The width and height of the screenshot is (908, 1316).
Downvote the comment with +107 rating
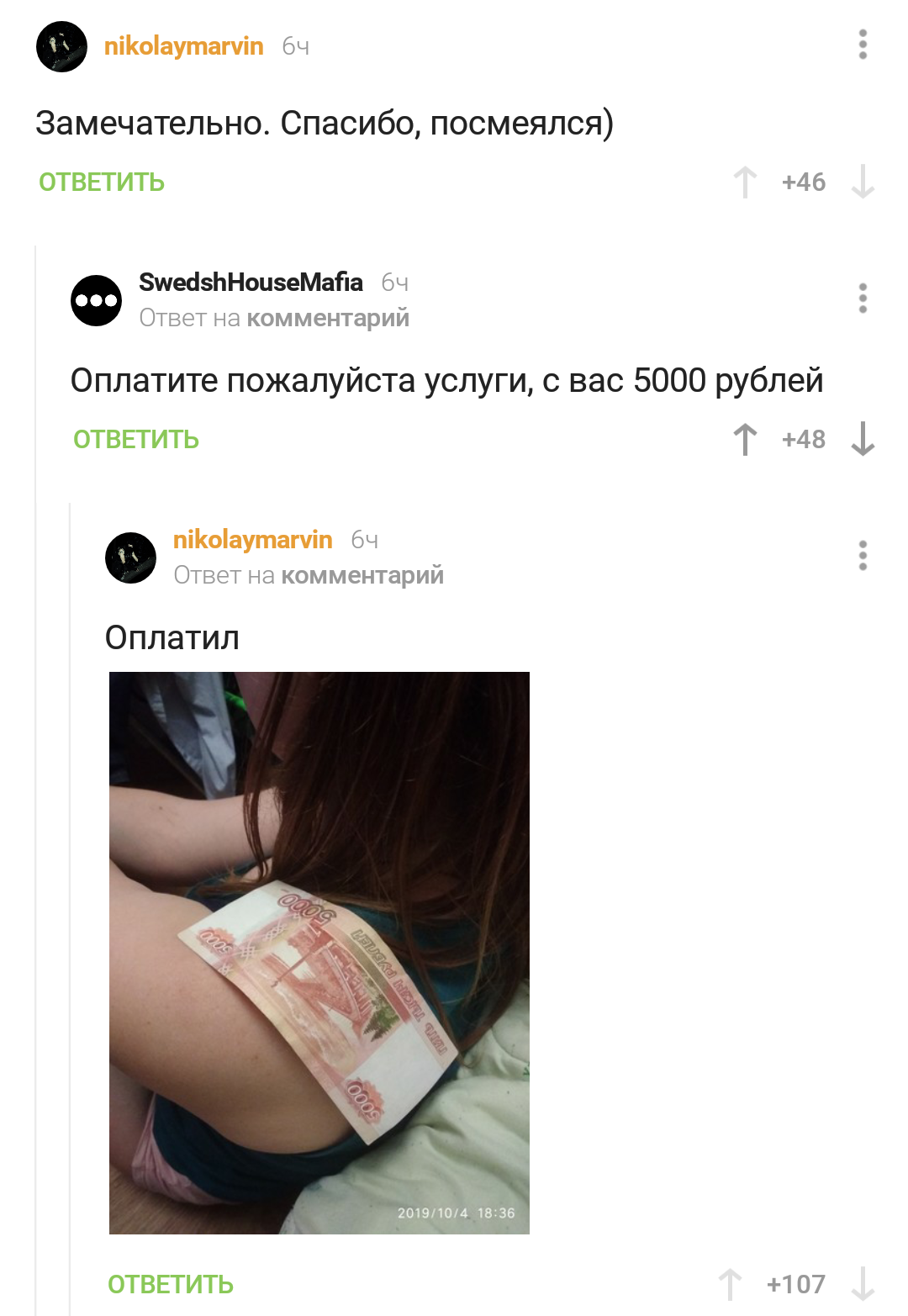tap(863, 1285)
